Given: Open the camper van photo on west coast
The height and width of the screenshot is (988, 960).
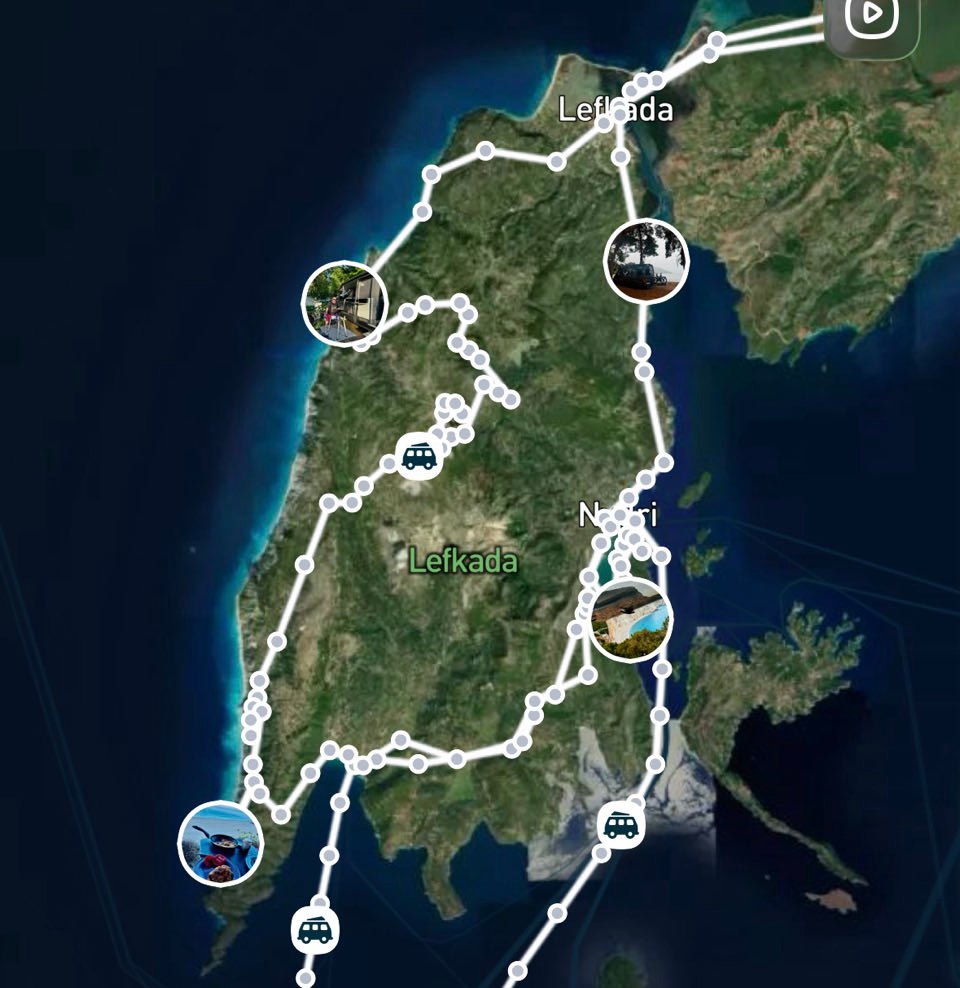Looking at the screenshot, I should 345,303.
